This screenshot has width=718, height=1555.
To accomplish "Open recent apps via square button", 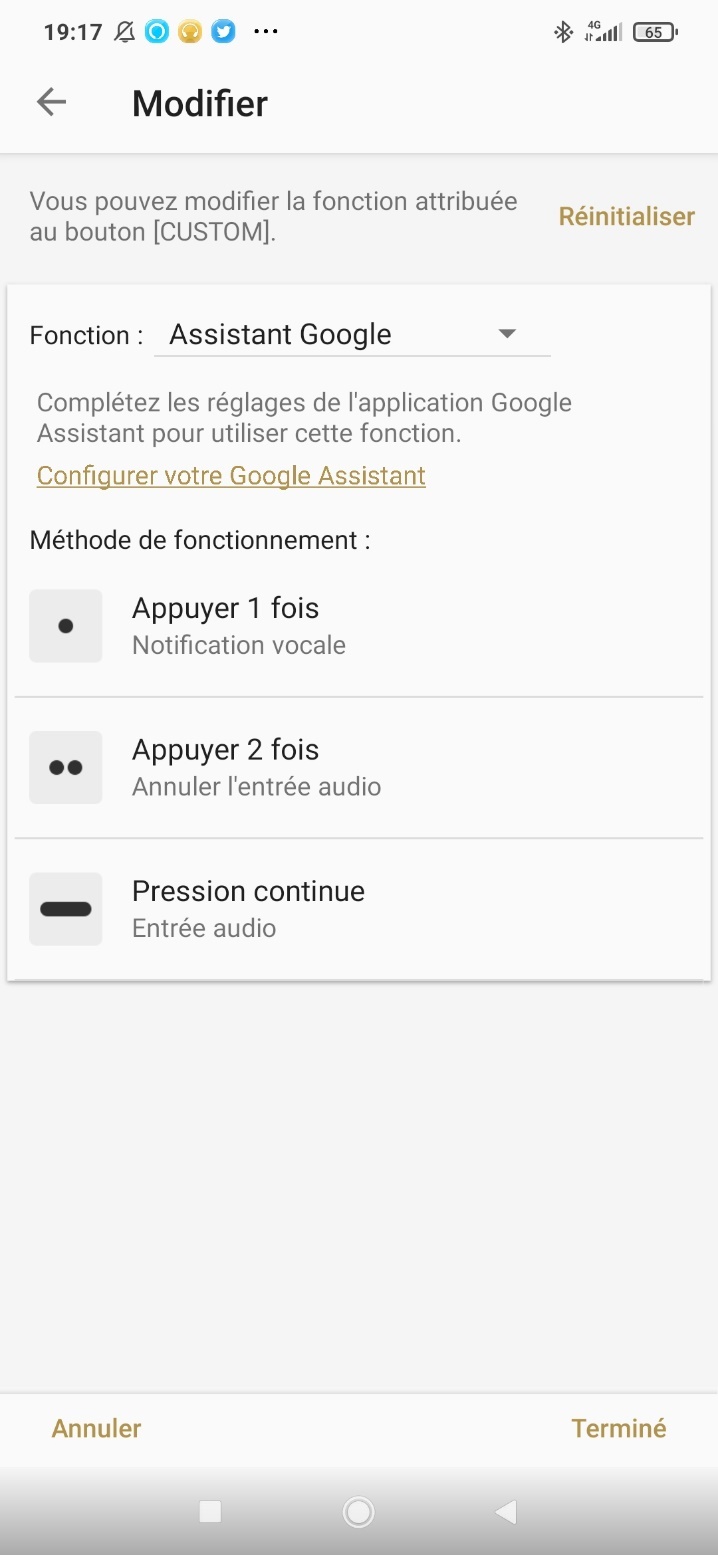I will 210,1512.
